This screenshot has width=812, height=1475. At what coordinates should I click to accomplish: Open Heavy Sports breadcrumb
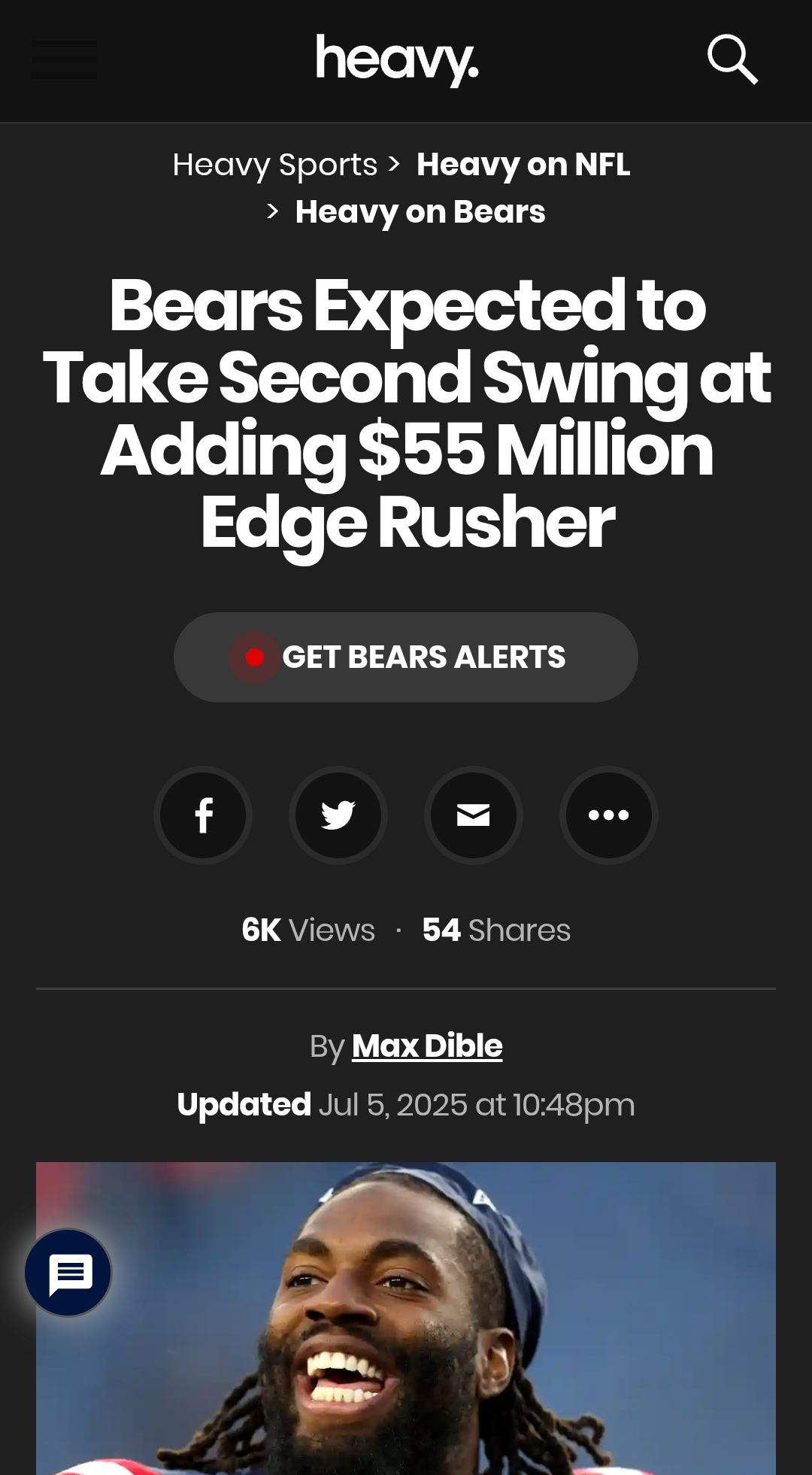click(274, 165)
